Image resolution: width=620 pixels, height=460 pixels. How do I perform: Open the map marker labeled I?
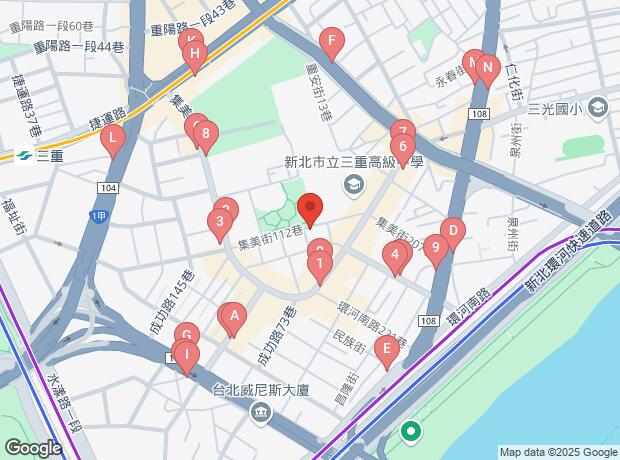[187, 355]
